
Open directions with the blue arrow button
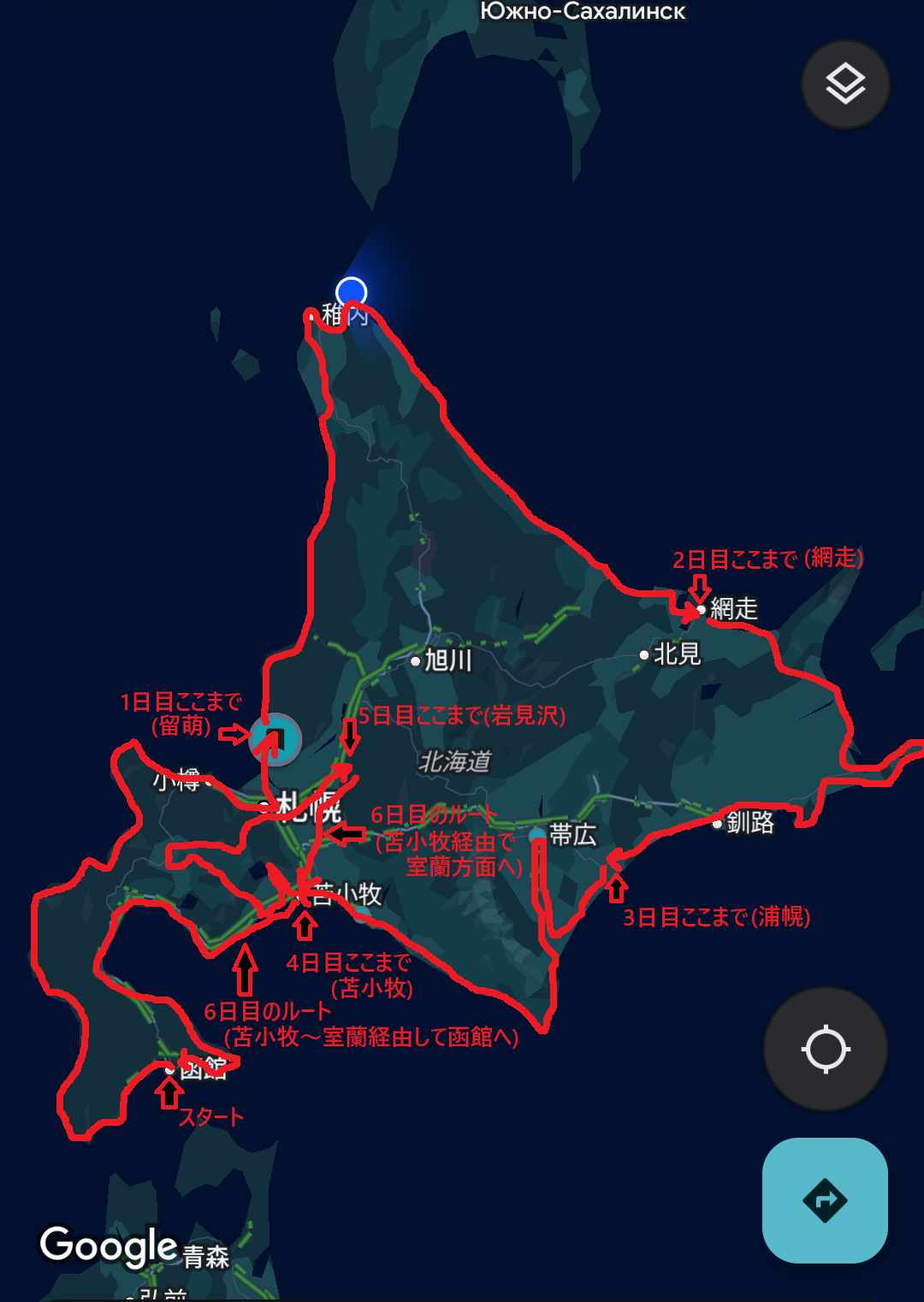tap(825, 1200)
